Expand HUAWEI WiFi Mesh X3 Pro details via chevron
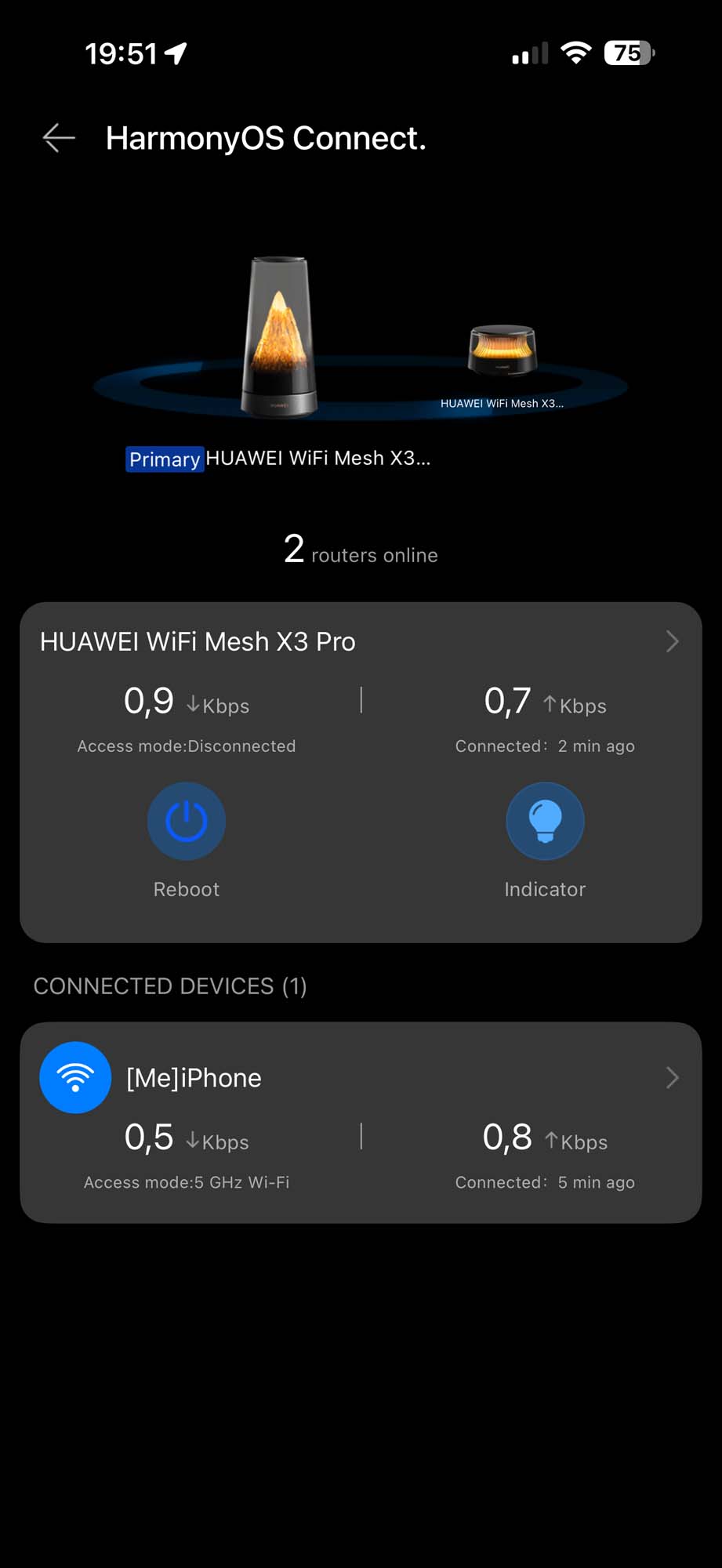Screen dimensions: 722x1568 672,641
